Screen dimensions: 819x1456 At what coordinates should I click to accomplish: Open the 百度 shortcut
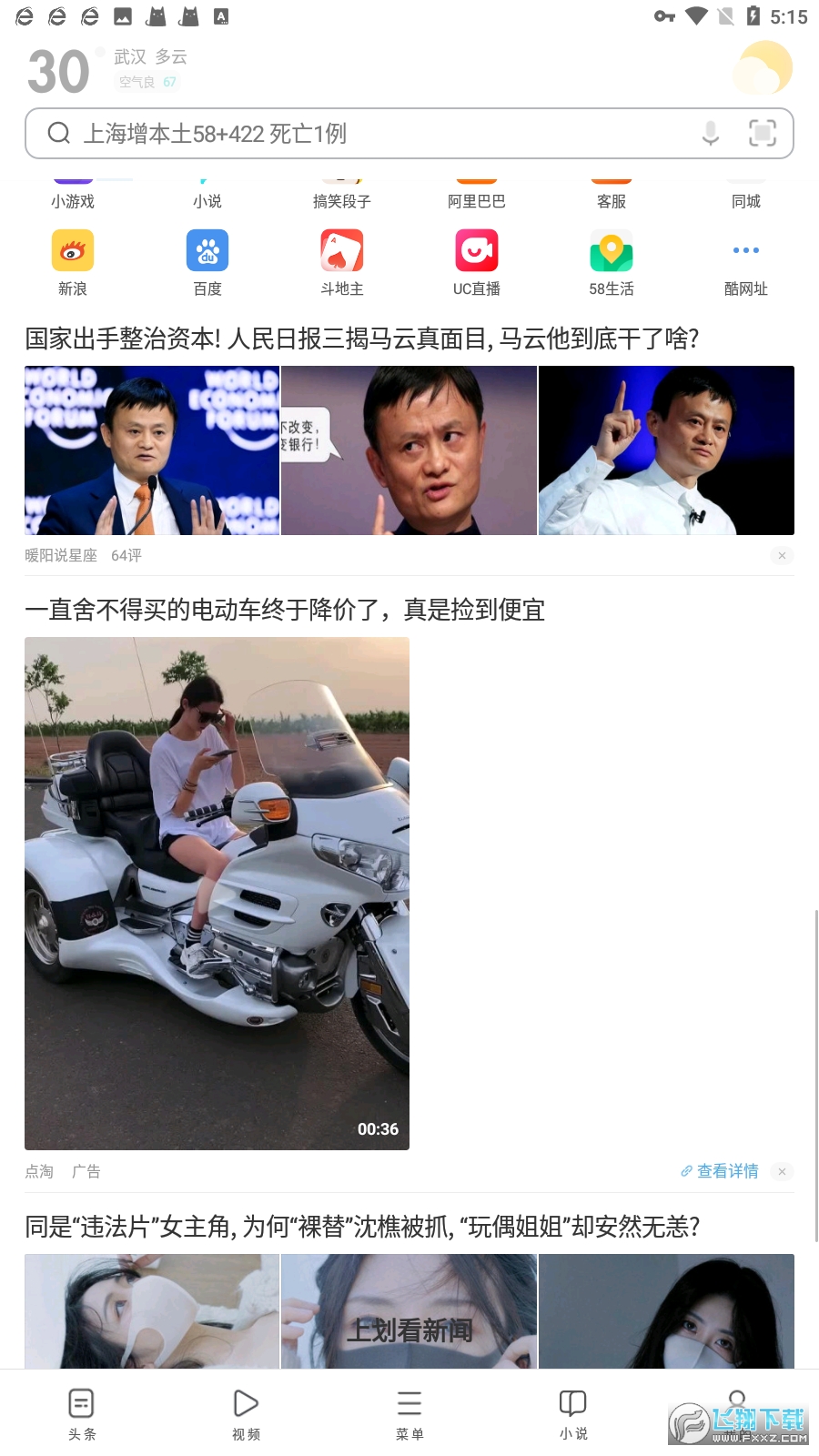coord(207,262)
